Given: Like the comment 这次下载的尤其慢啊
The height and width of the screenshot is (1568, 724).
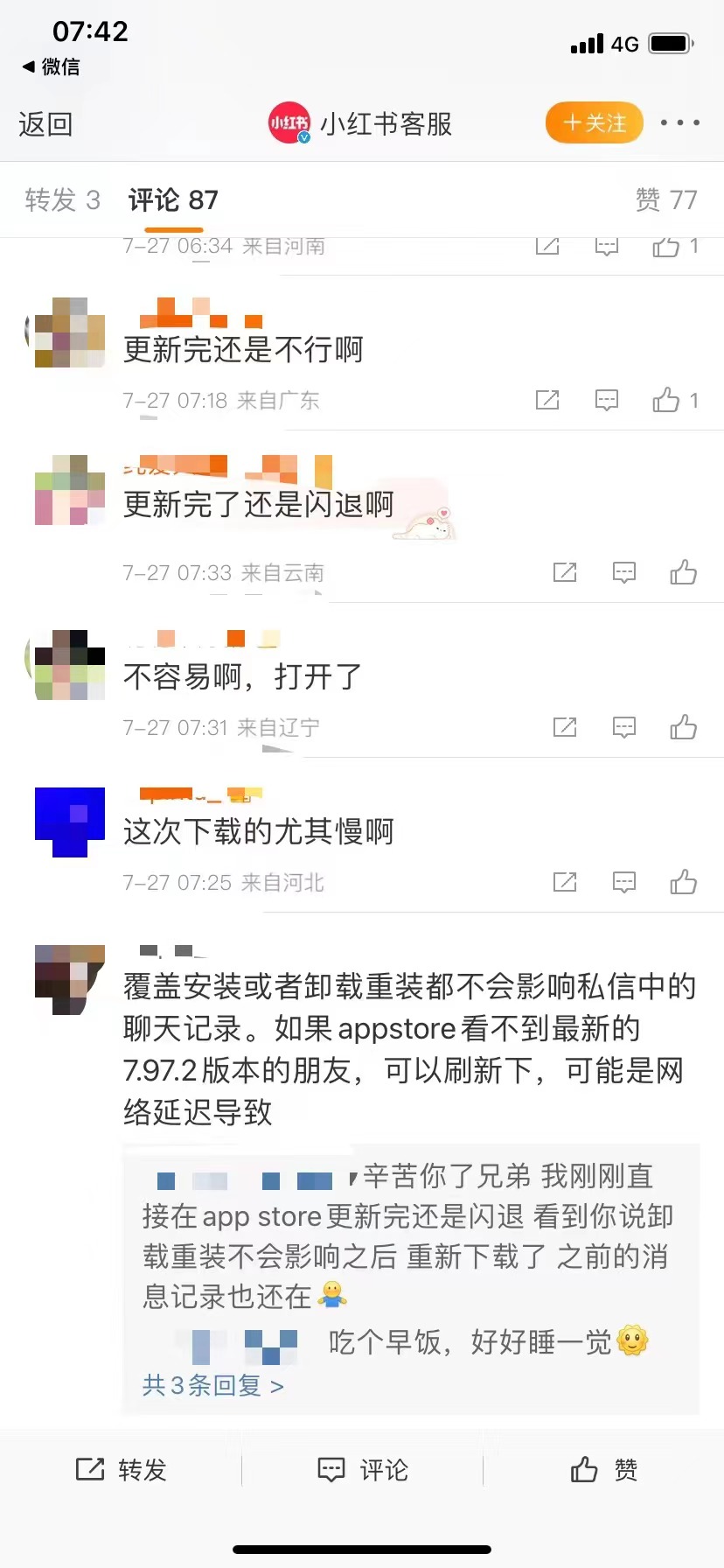Looking at the screenshot, I should coord(684,882).
